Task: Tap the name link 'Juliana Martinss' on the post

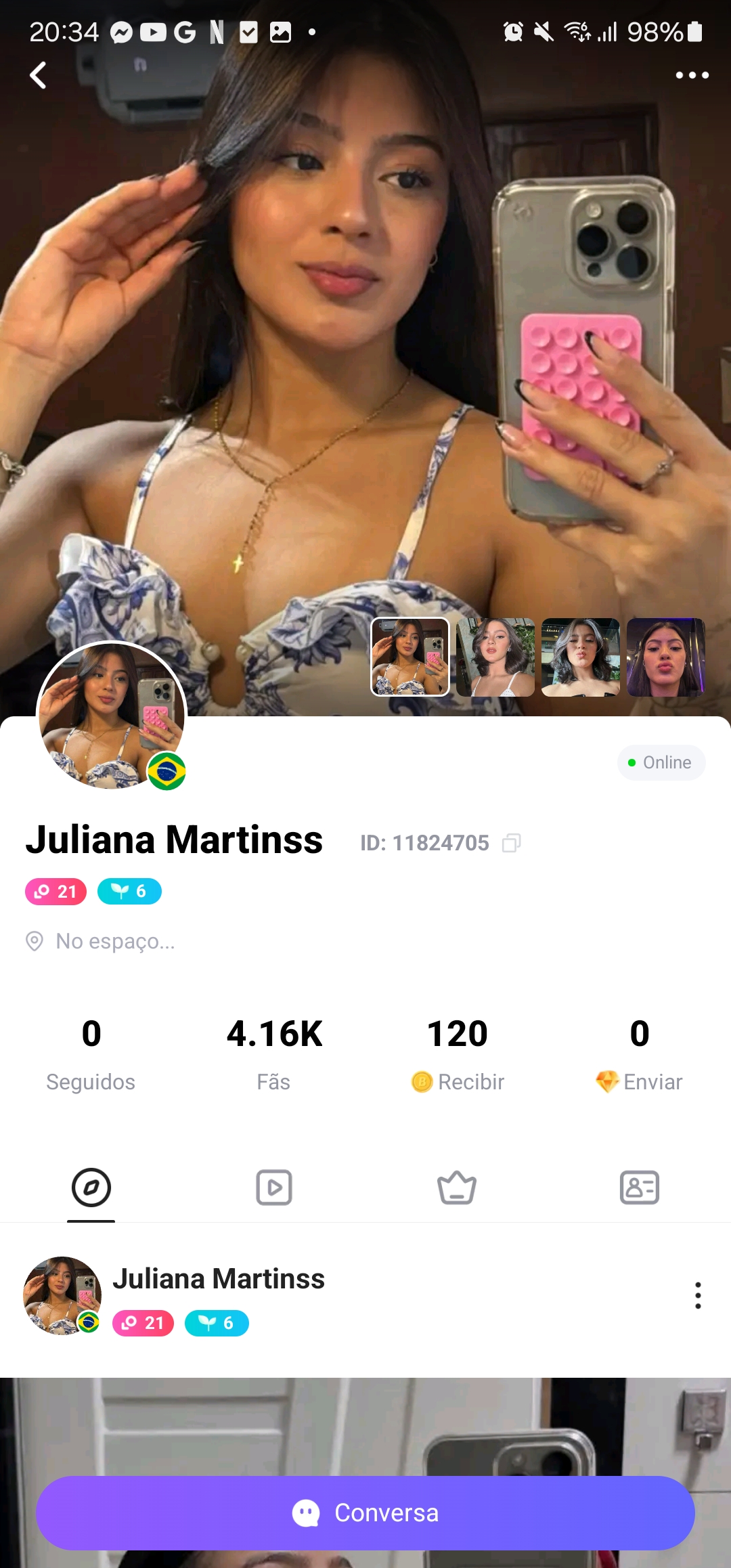Action: coord(219,1279)
